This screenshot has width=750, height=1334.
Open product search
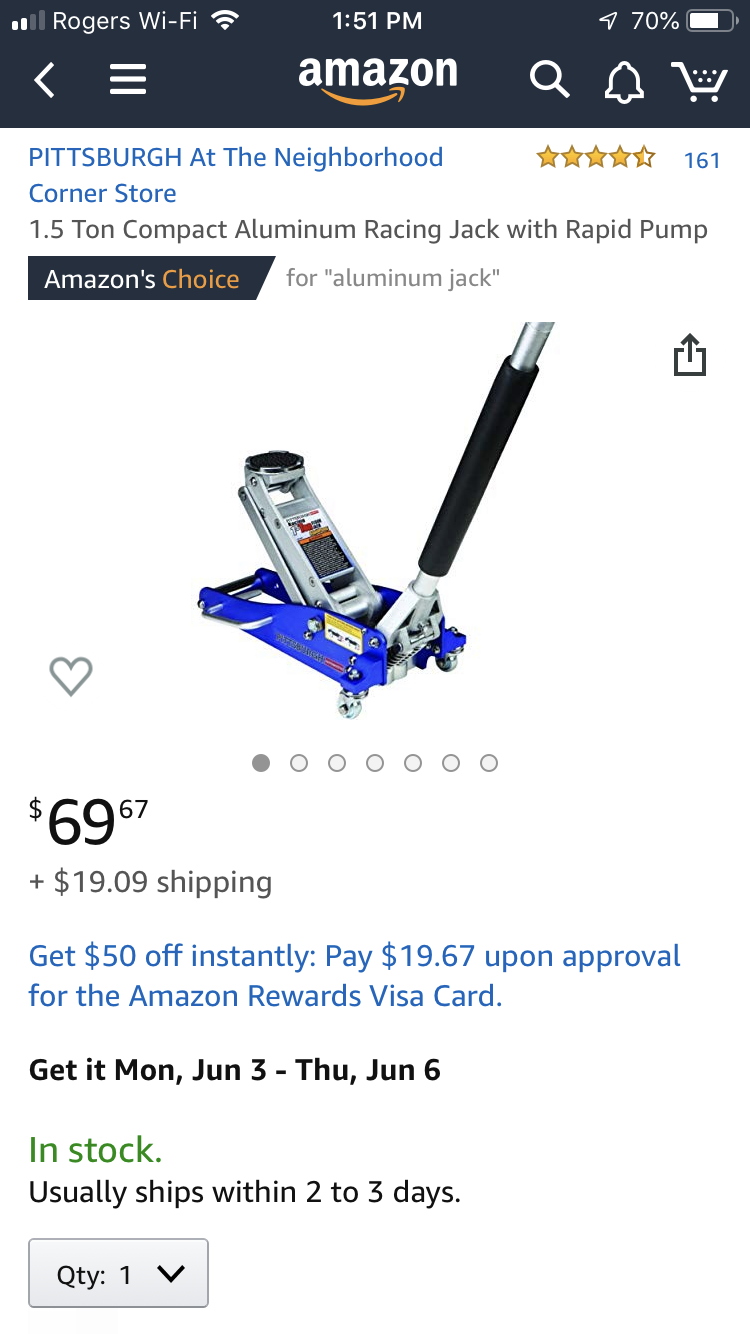click(x=549, y=79)
